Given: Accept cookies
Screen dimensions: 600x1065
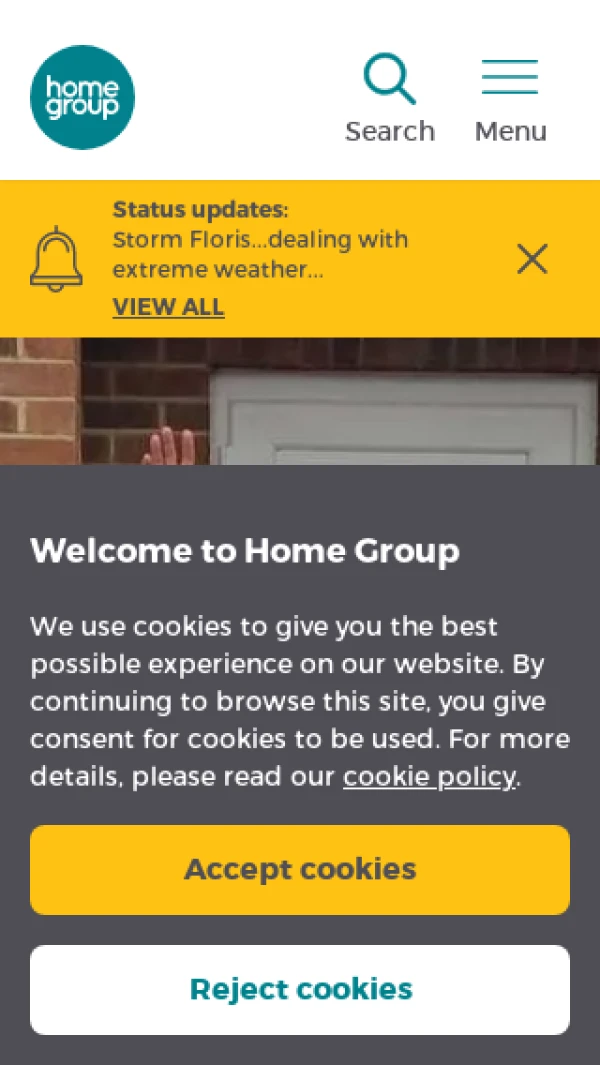Looking at the screenshot, I should [300, 869].
